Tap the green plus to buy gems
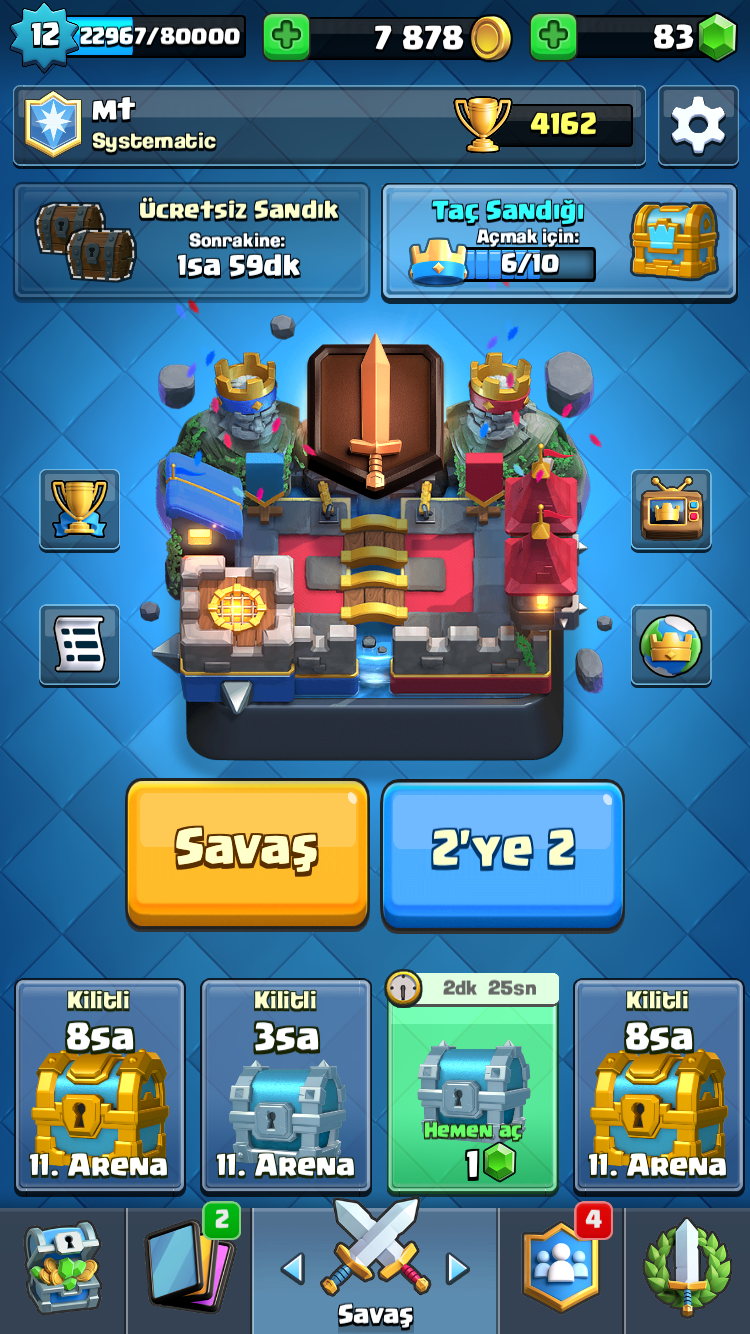750x1334 pixels. coord(554,37)
